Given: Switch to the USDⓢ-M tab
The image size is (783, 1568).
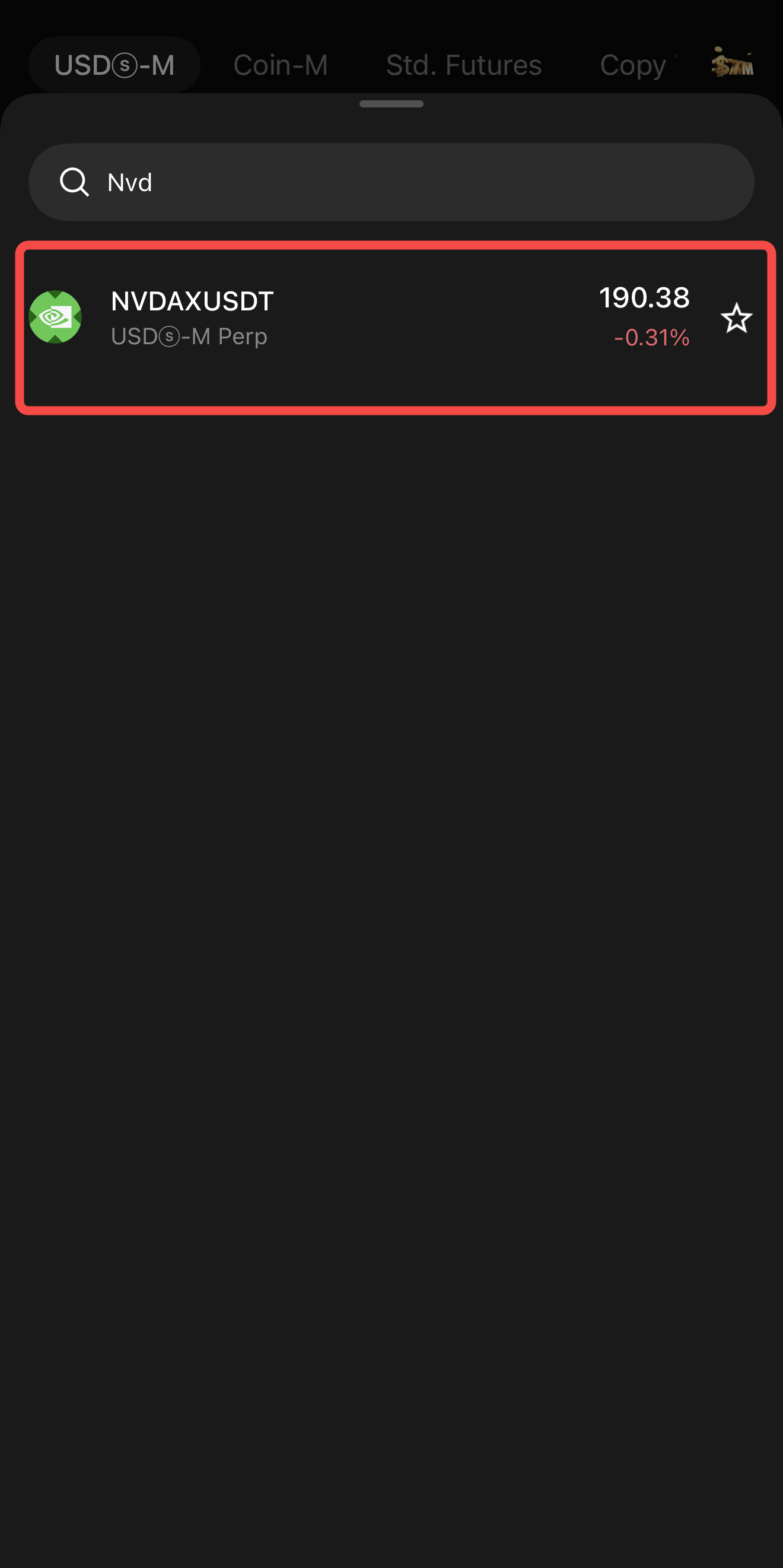Looking at the screenshot, I should tap(114, 65).
